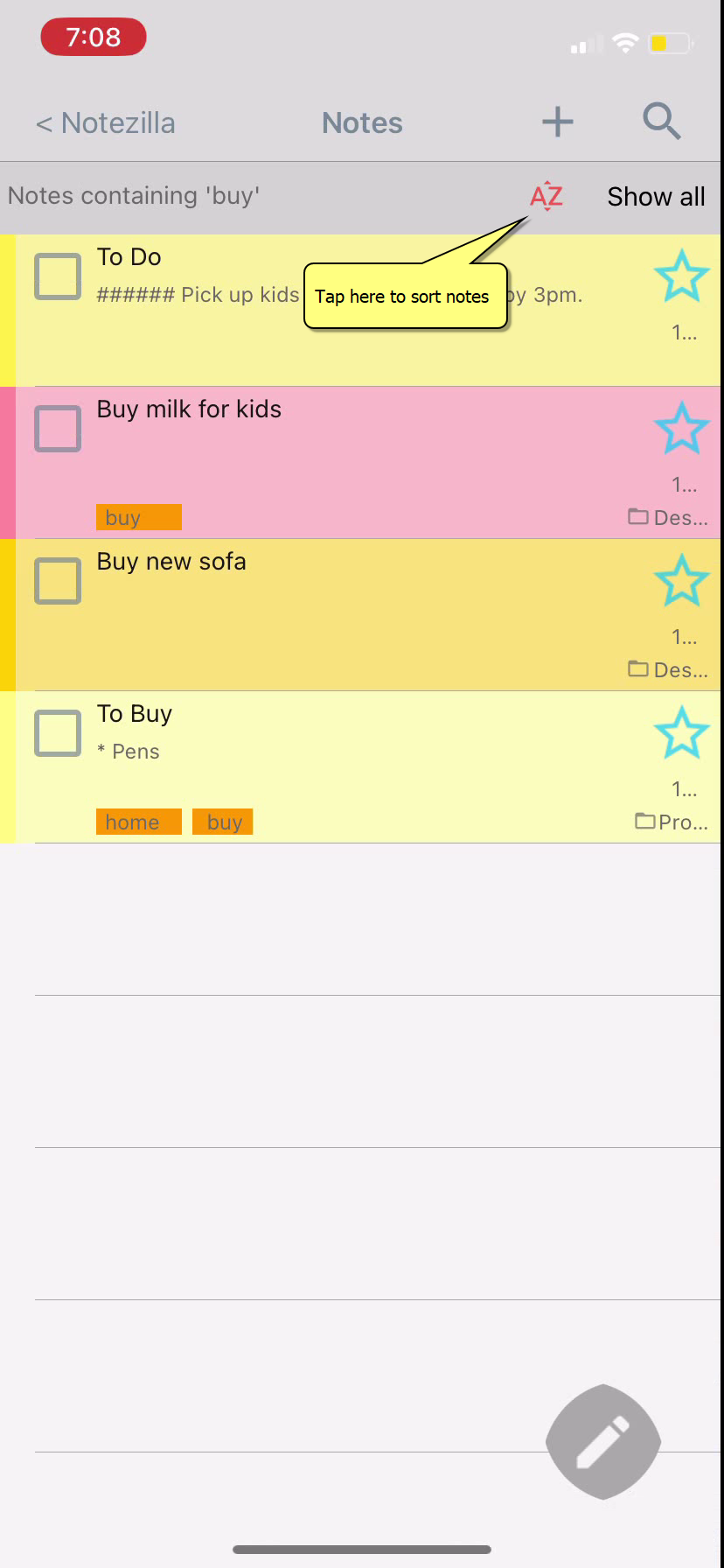The width and height of the screenshot is (724, 1568).
Task: Go back to Notezilla
Action: (106, 123)
